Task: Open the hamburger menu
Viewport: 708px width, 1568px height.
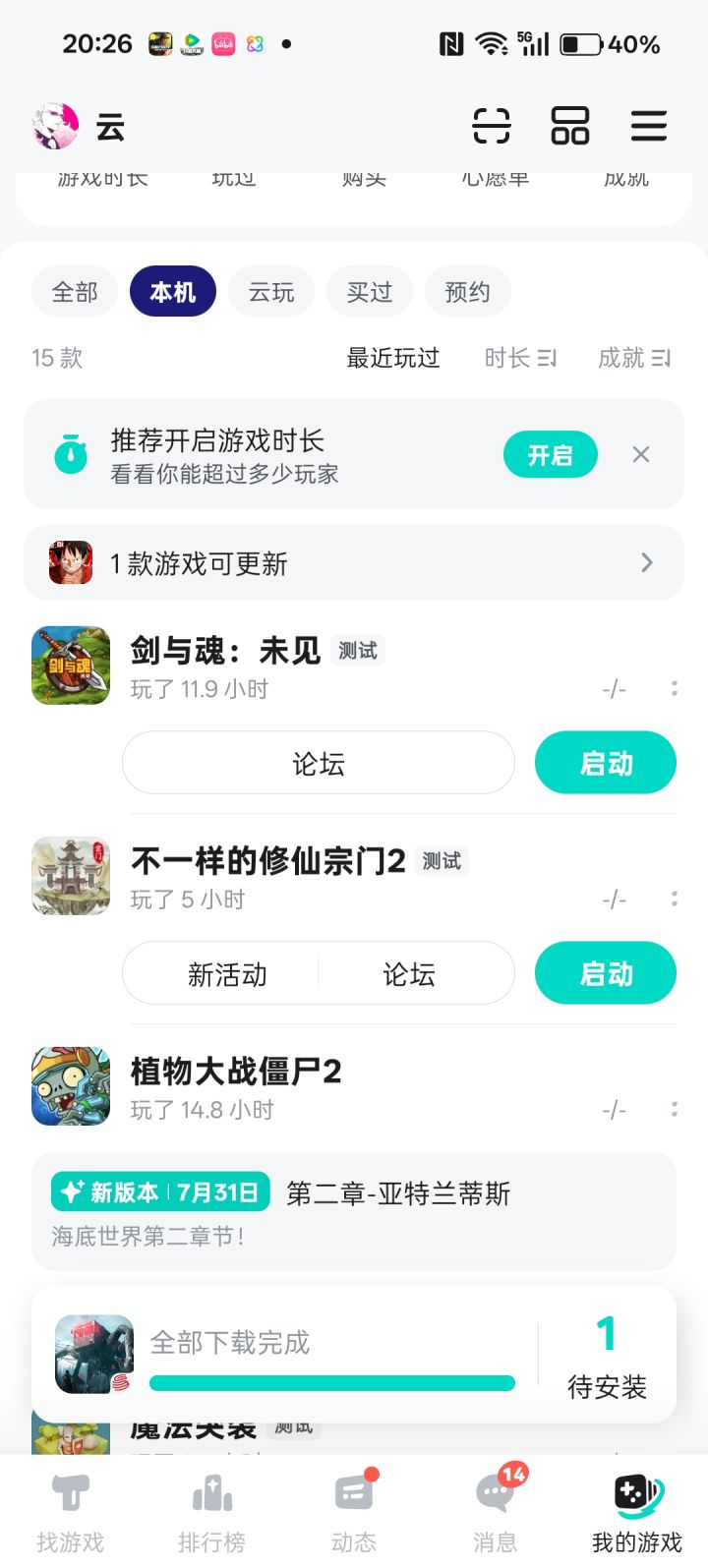Action: click(649, 127)
